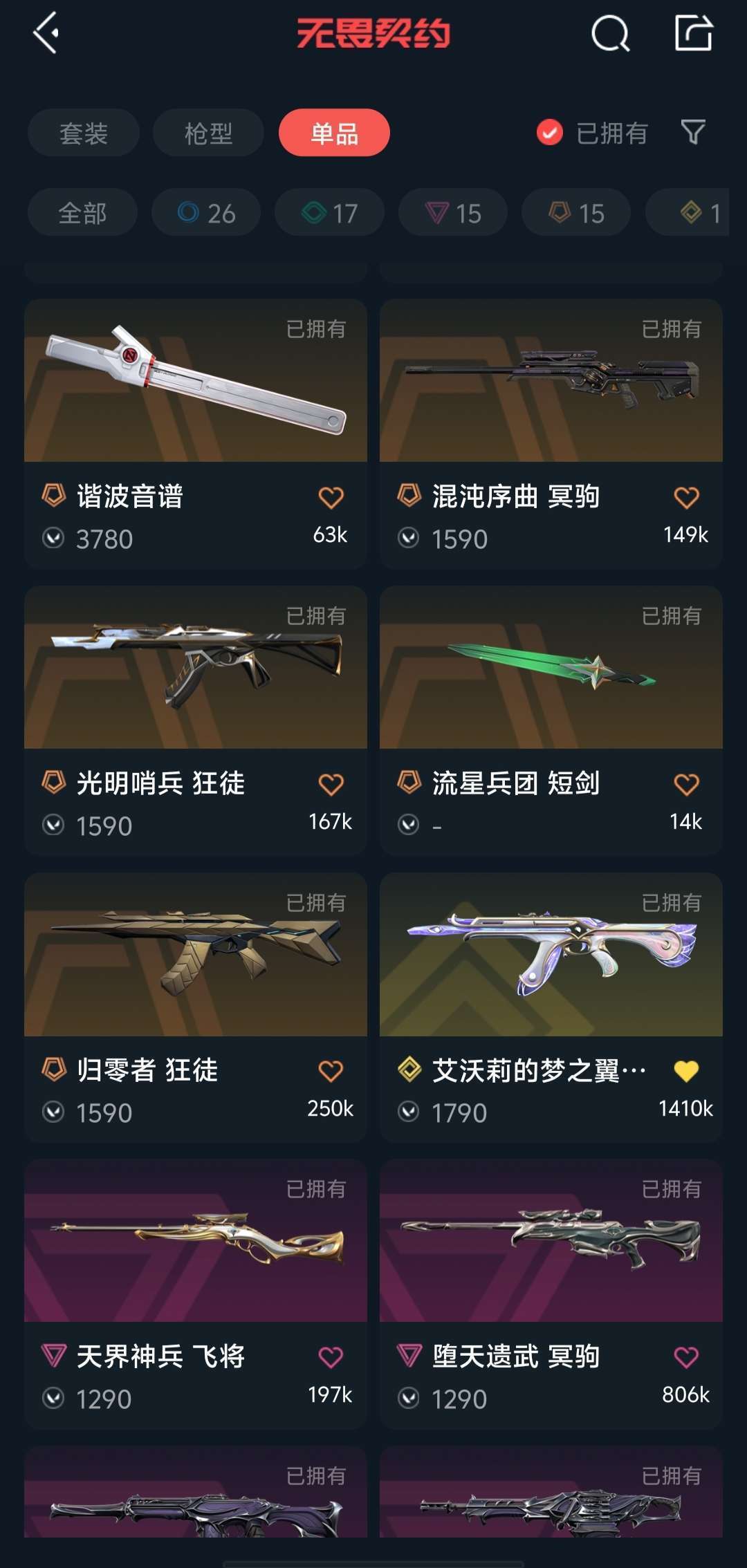The height and width of the screenshot is (1568, 747).
Task: Open the filter funnel icon
Action: point(693,132)
